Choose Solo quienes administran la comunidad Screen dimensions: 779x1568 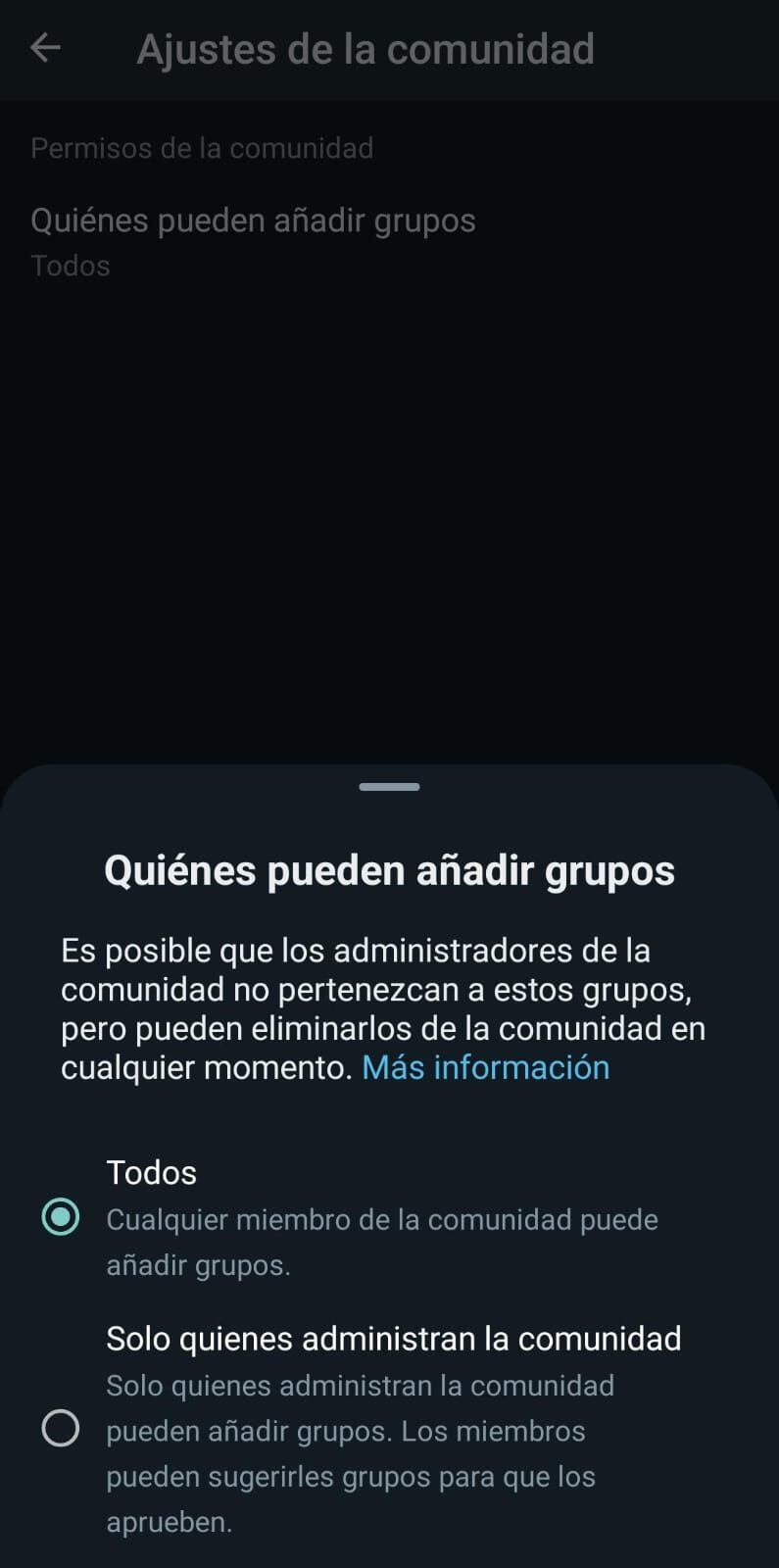pos(61,1428)
